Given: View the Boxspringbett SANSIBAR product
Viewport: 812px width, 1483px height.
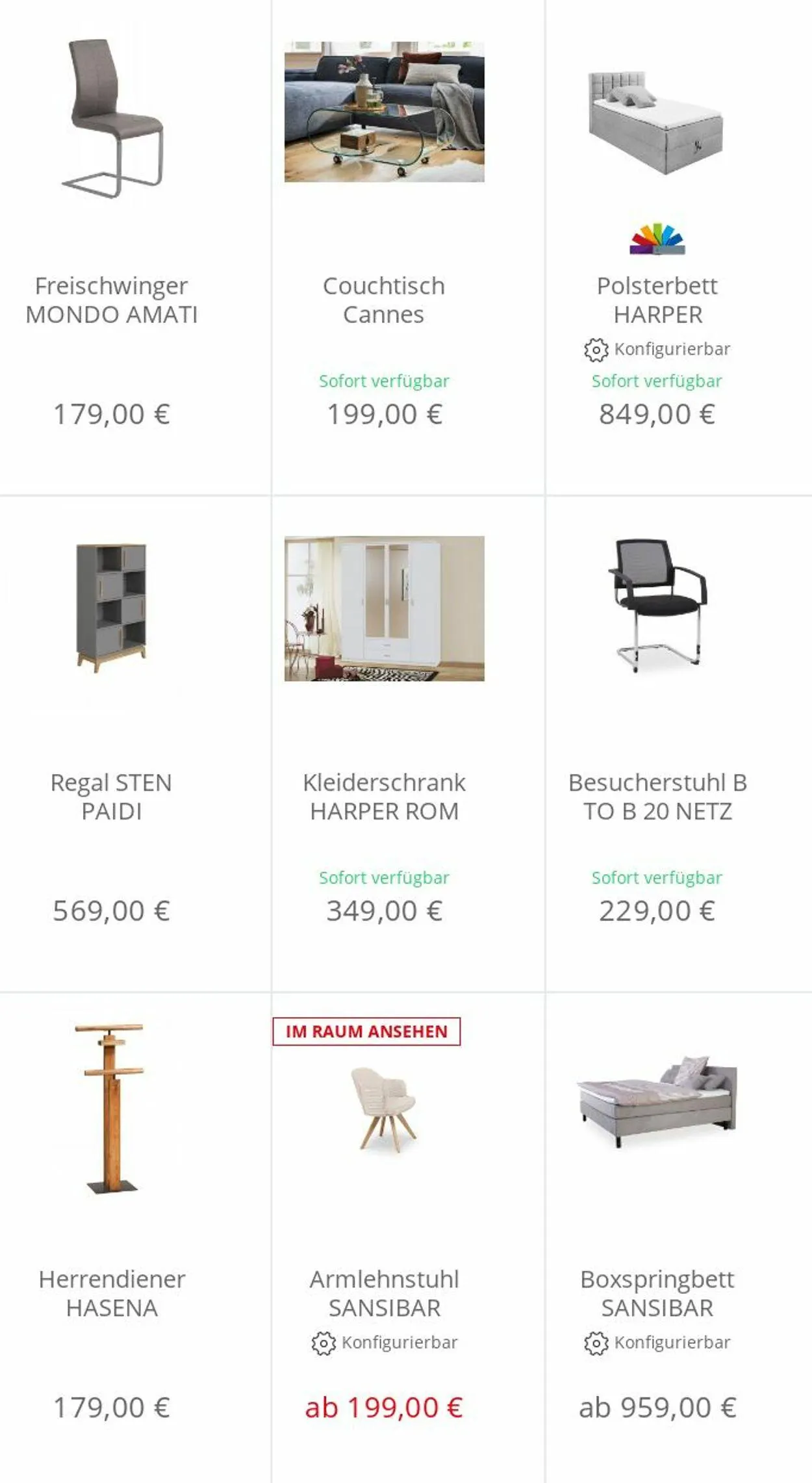Looking at the screenshot, I should click(657, 1293).
